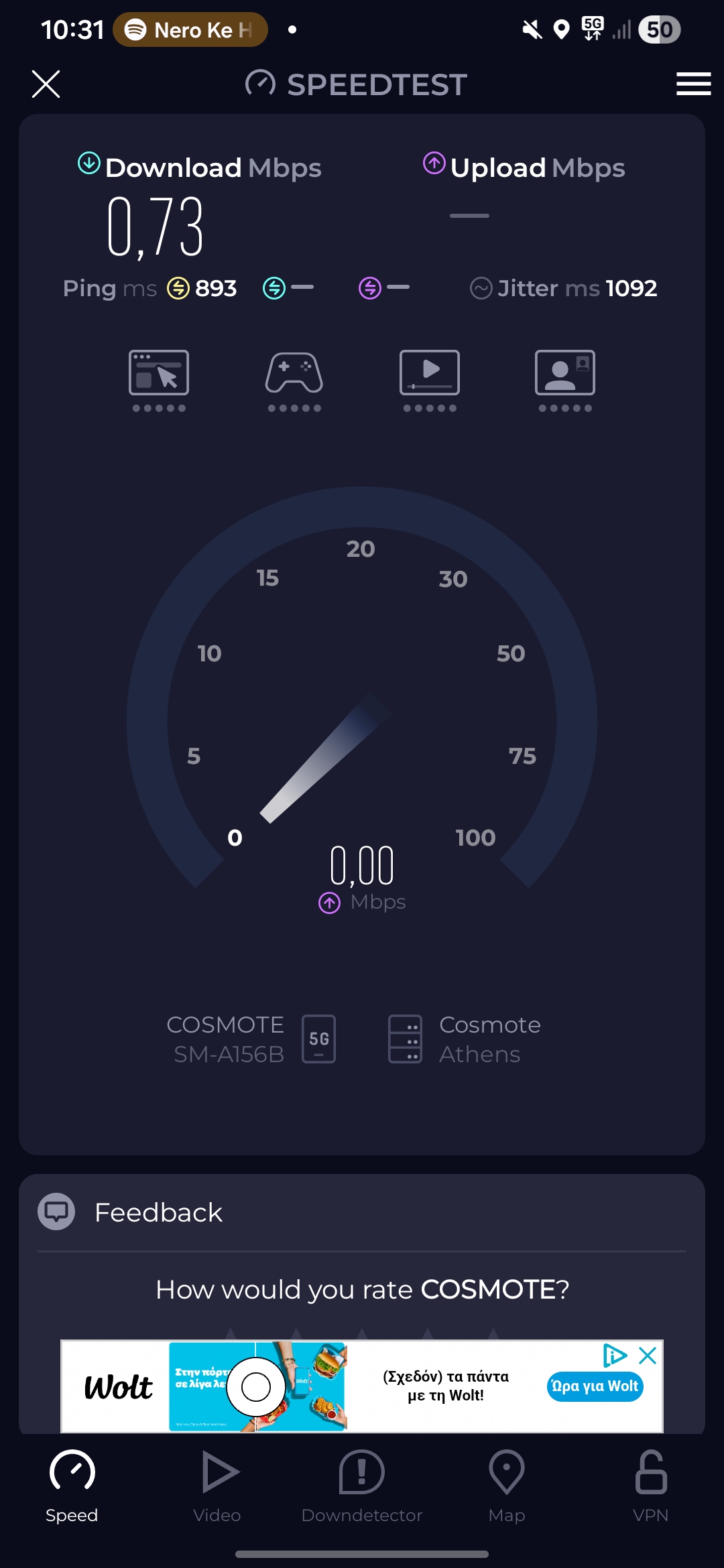View video conferencing experience score
This screenshot has width=724, height=1568.
coord(565,379)
